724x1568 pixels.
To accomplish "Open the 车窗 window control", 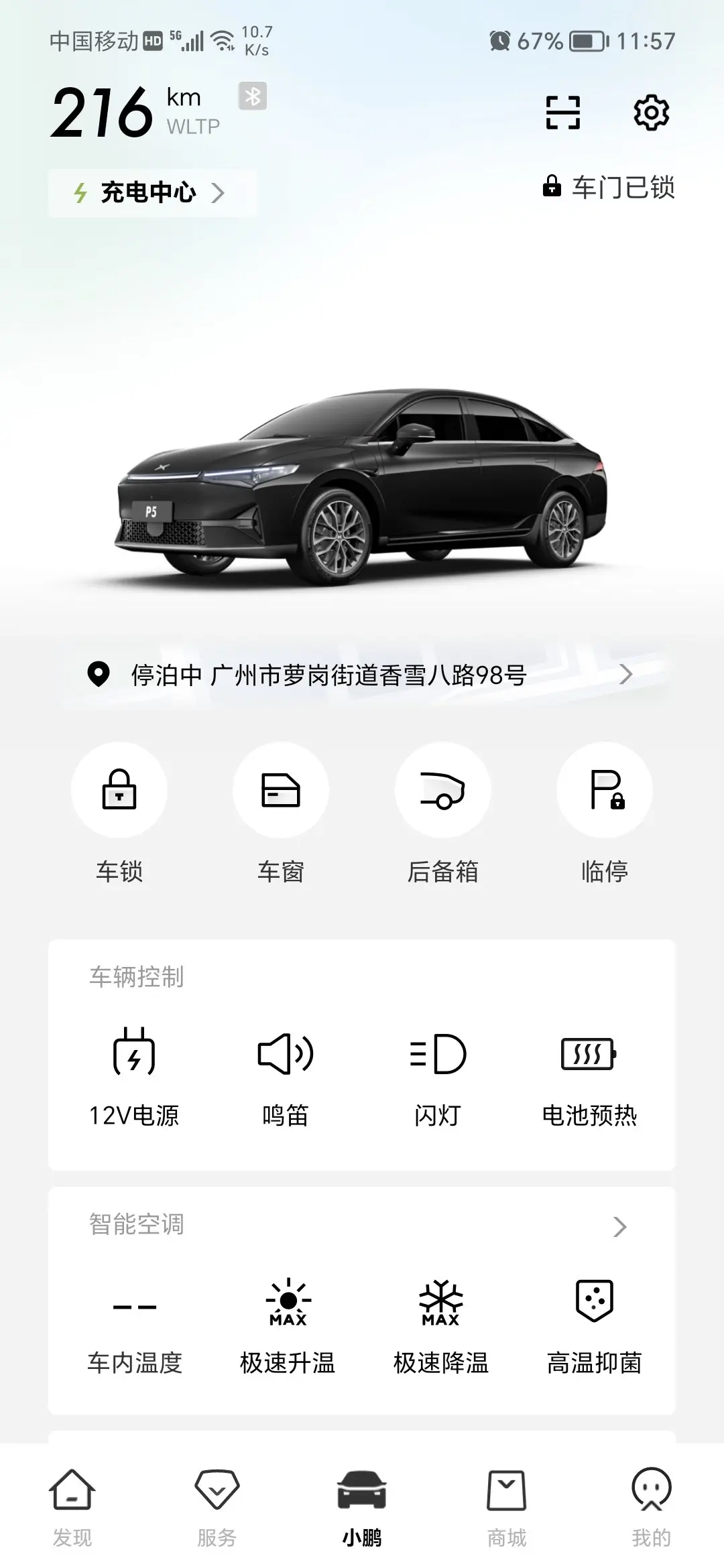I will (x=281, y=814).
